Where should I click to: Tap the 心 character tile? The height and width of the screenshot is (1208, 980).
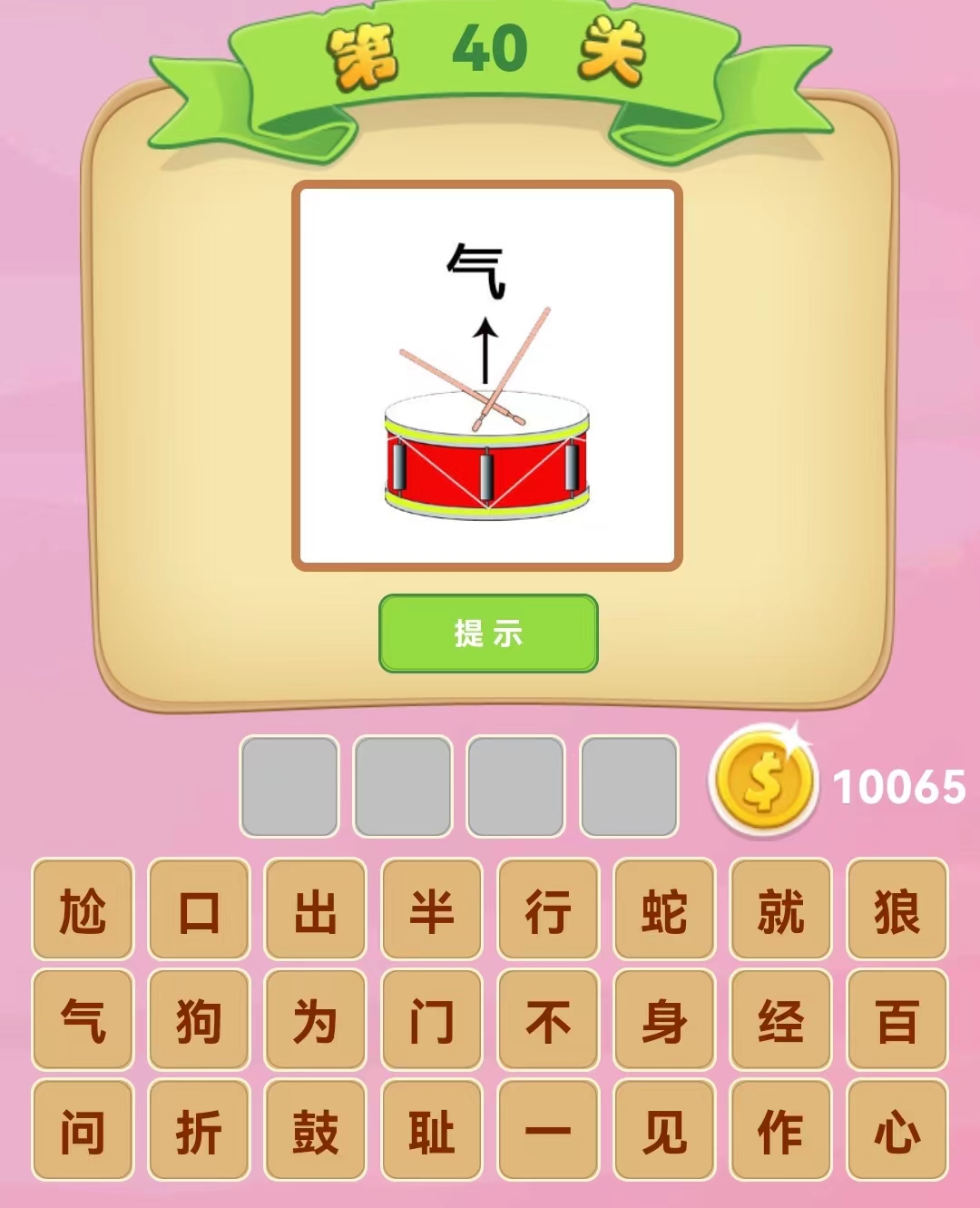pos(897,1130)
